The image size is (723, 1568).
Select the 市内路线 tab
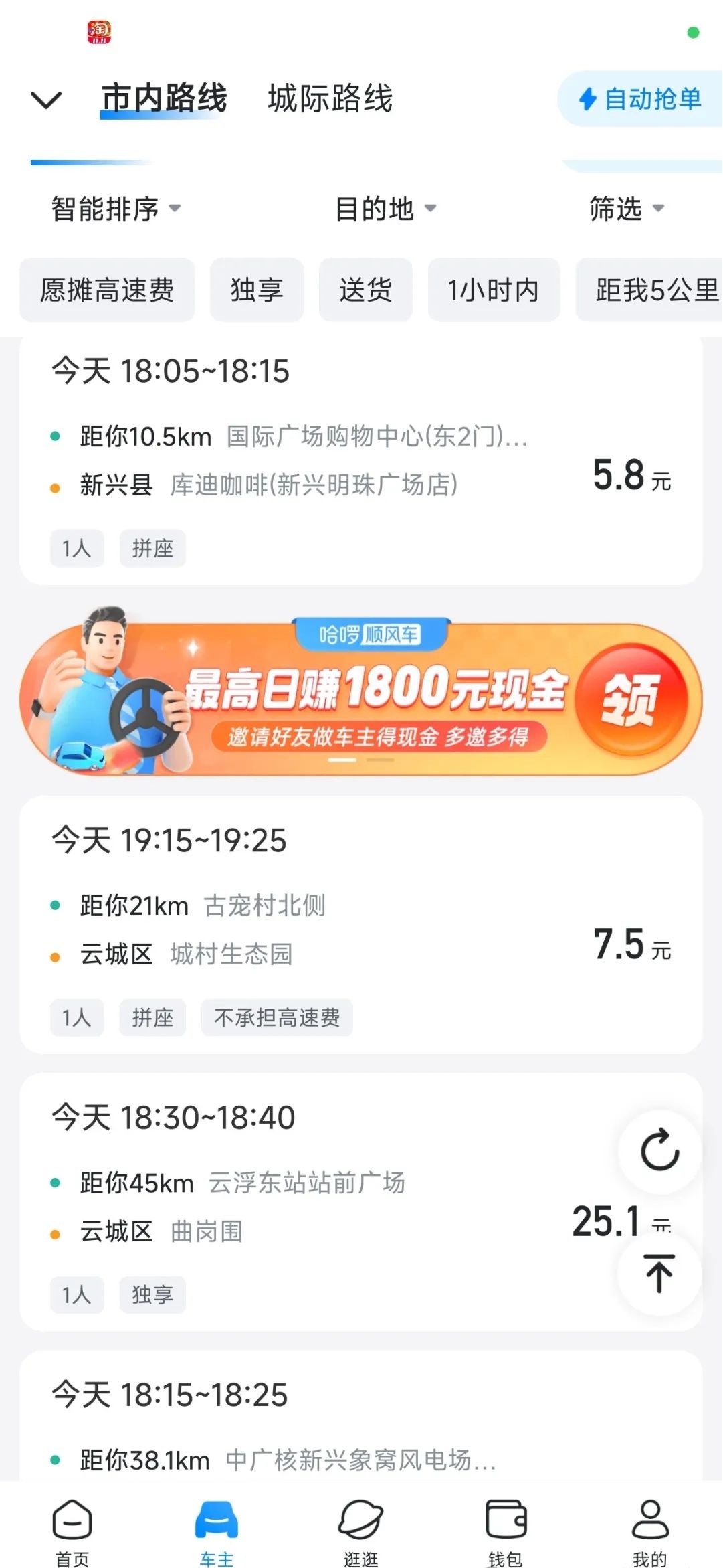pos(164,98)
